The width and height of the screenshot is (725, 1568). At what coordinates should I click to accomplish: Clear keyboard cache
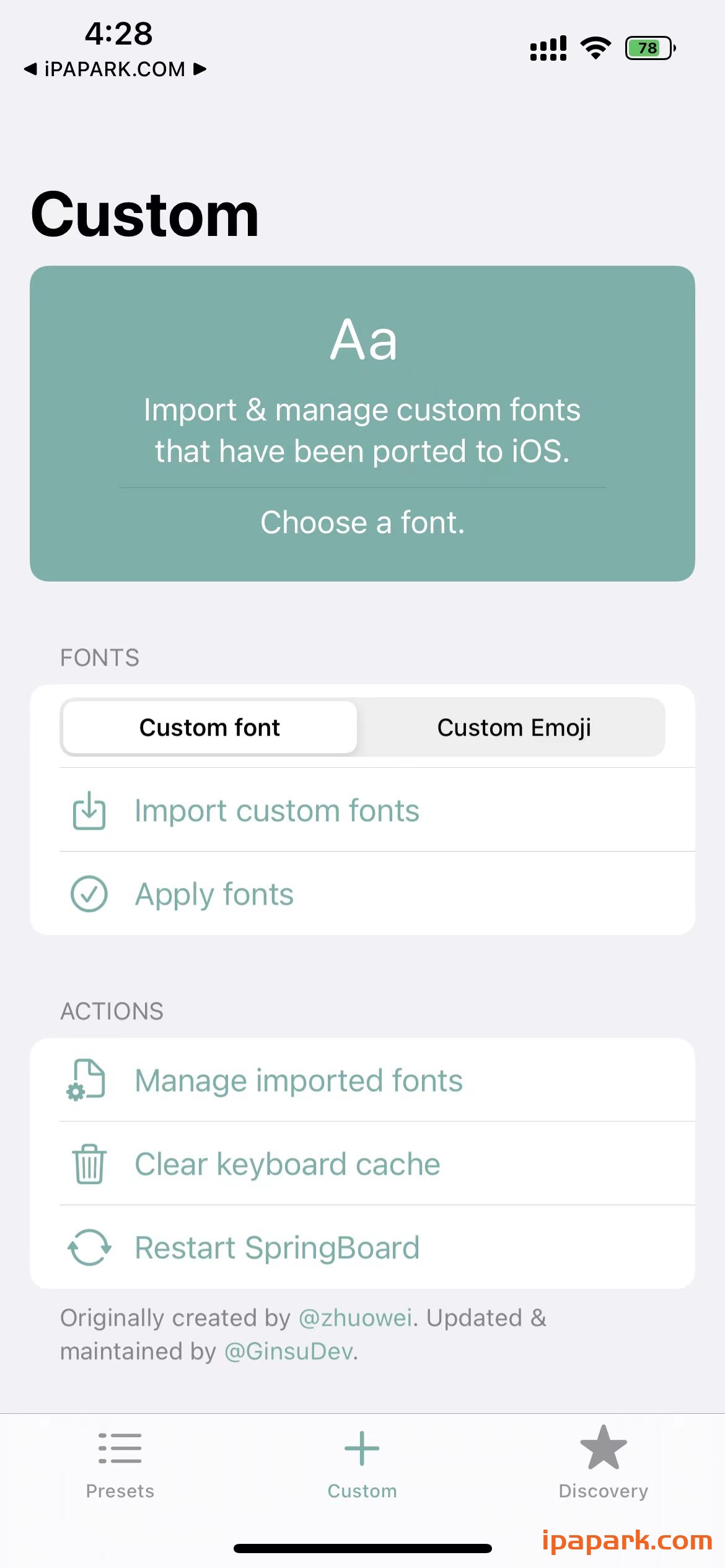(x=288, y=1164)
